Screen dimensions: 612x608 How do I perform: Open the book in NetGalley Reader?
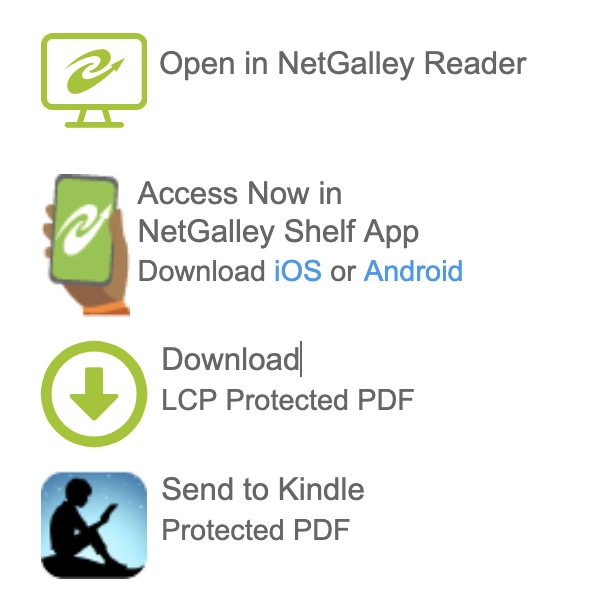[342, 65]
